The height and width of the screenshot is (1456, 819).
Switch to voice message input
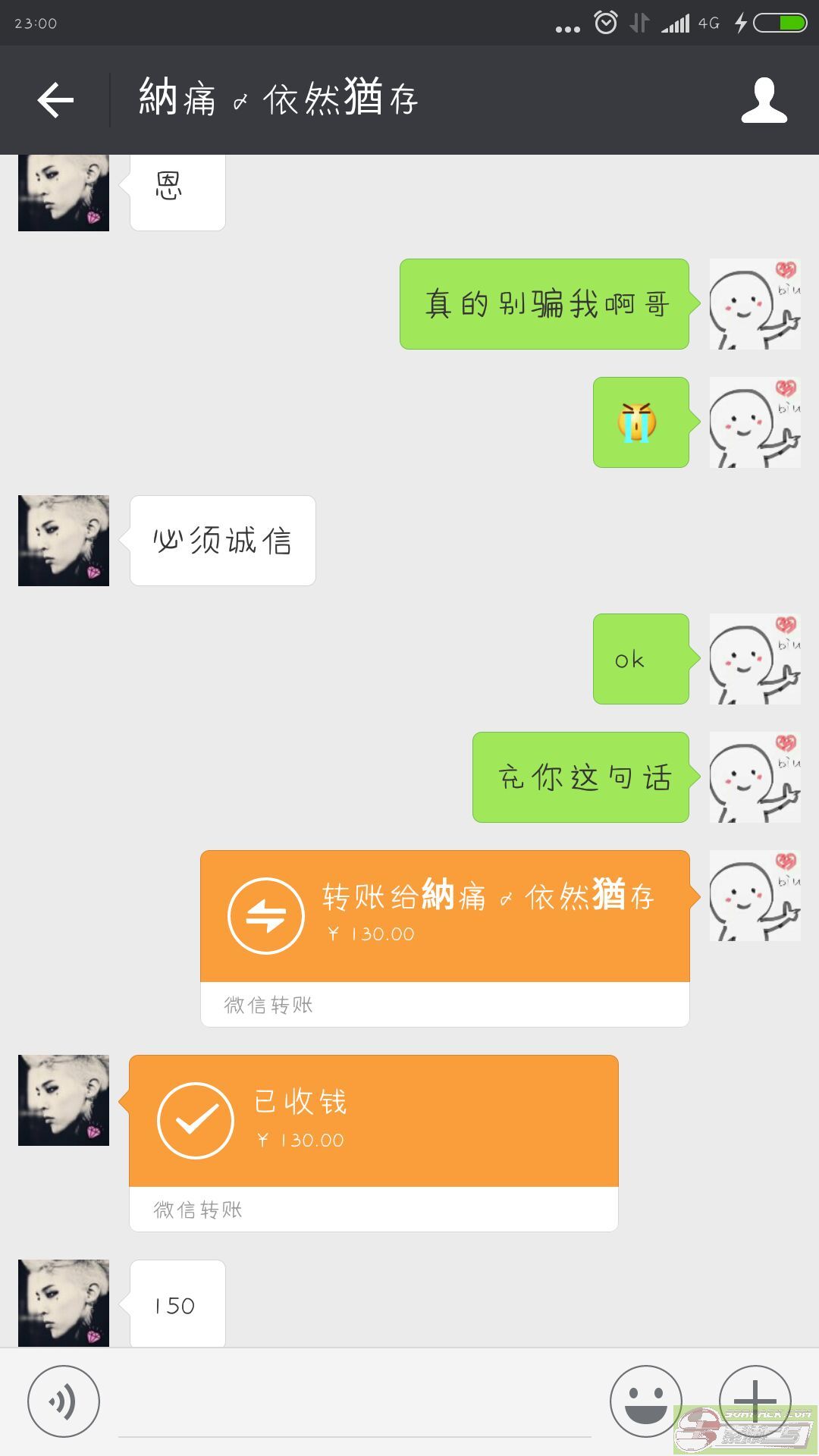coord(64,1401)
